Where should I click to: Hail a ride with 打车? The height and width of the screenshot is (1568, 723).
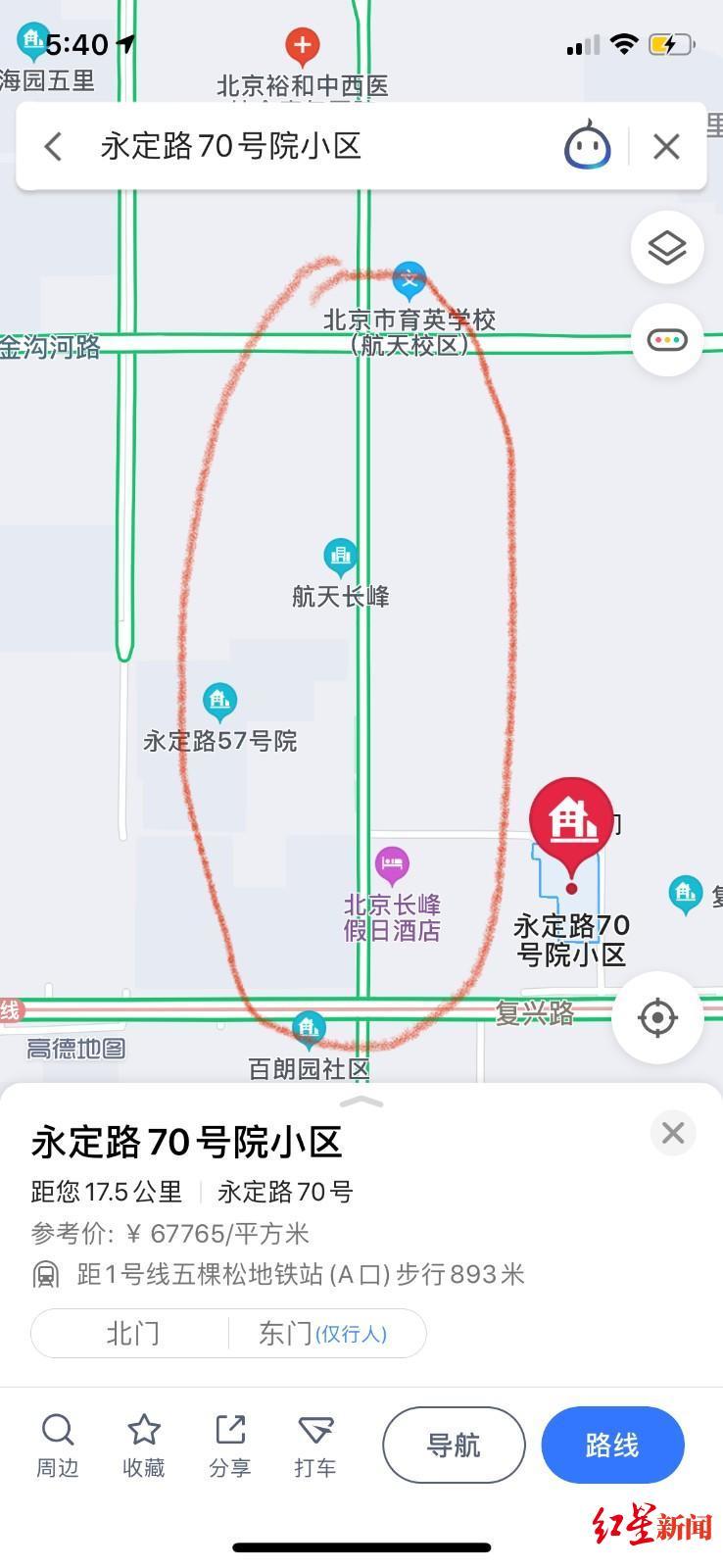point(314,1445)
